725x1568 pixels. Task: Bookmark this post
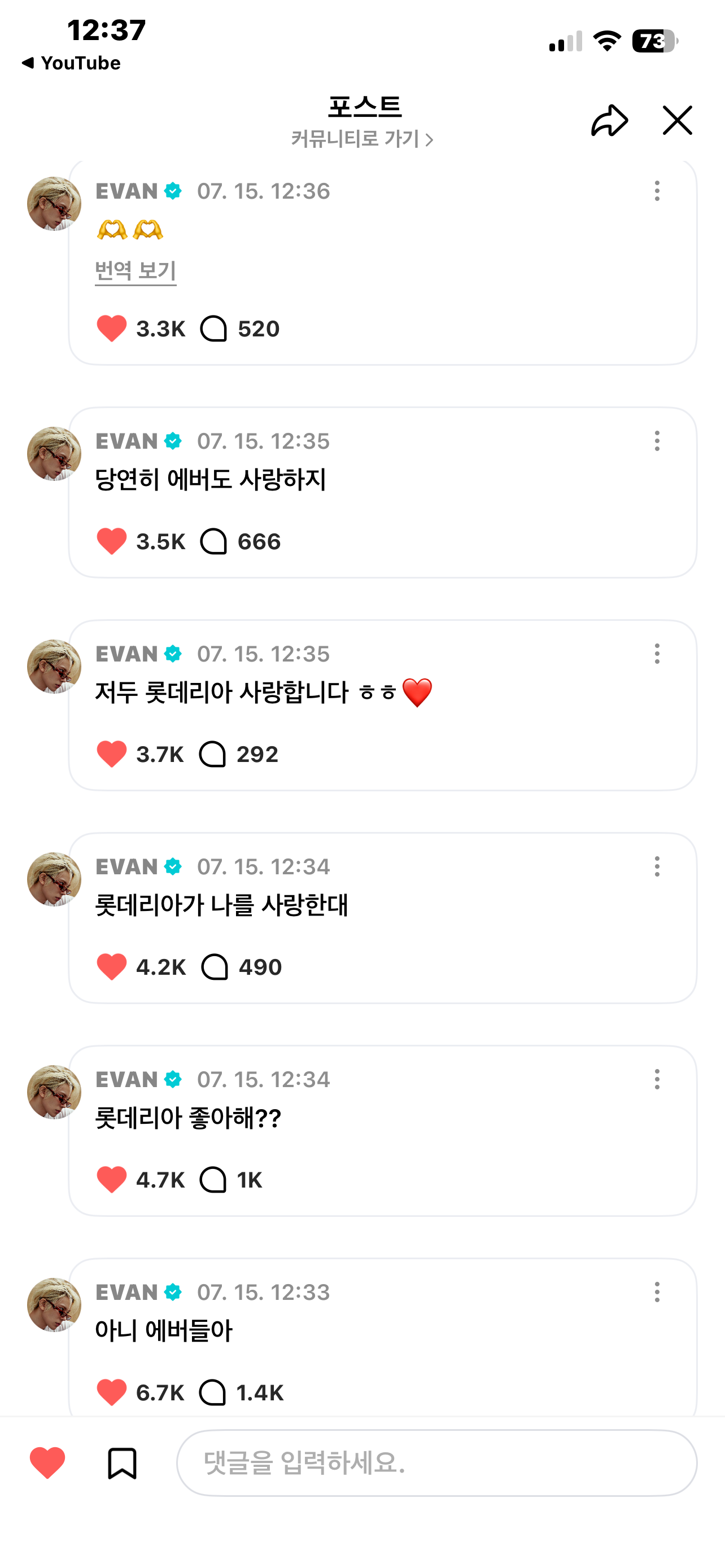click(x=122, y=1462)
